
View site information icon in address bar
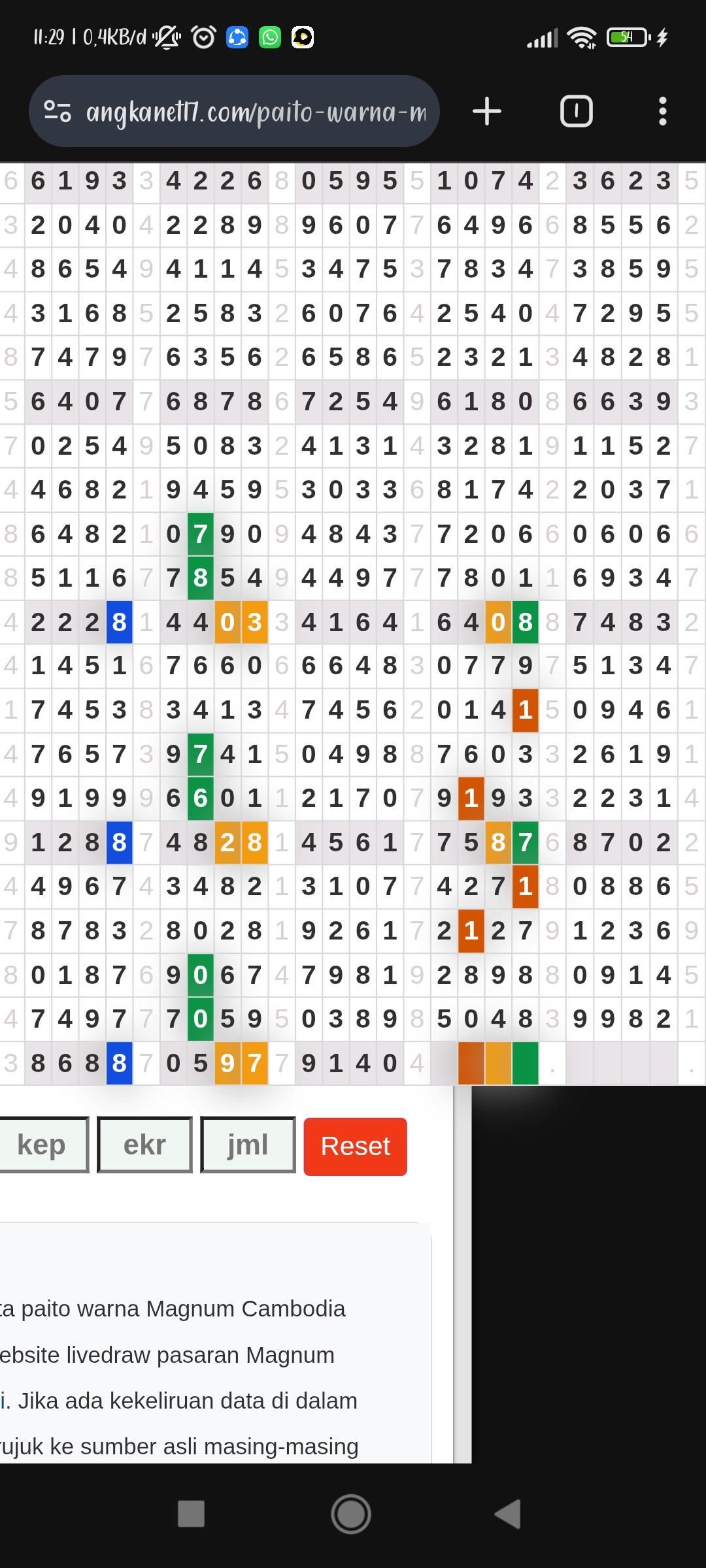click(x=58, y=112)
